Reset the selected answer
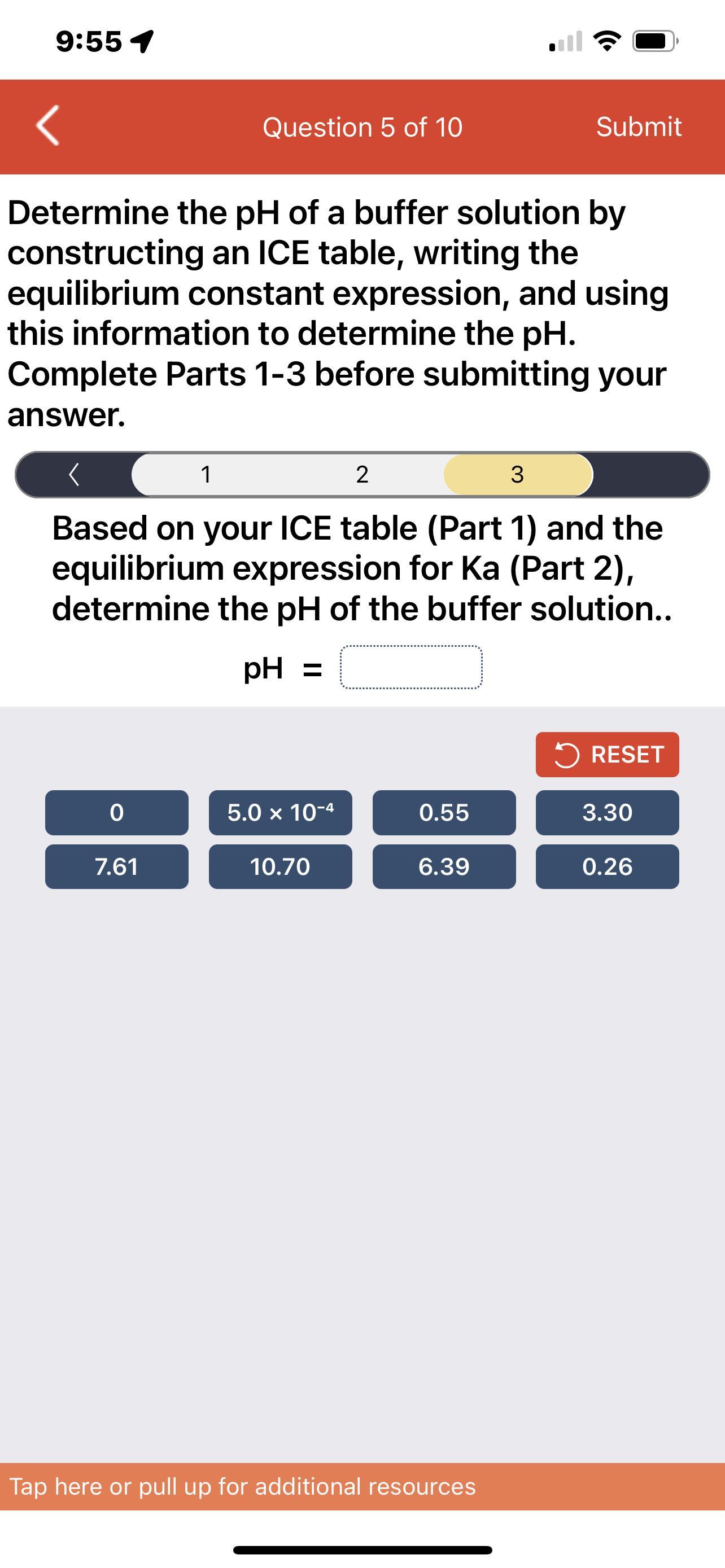This screenshot has height=1568, width=725. coord(607,754)
